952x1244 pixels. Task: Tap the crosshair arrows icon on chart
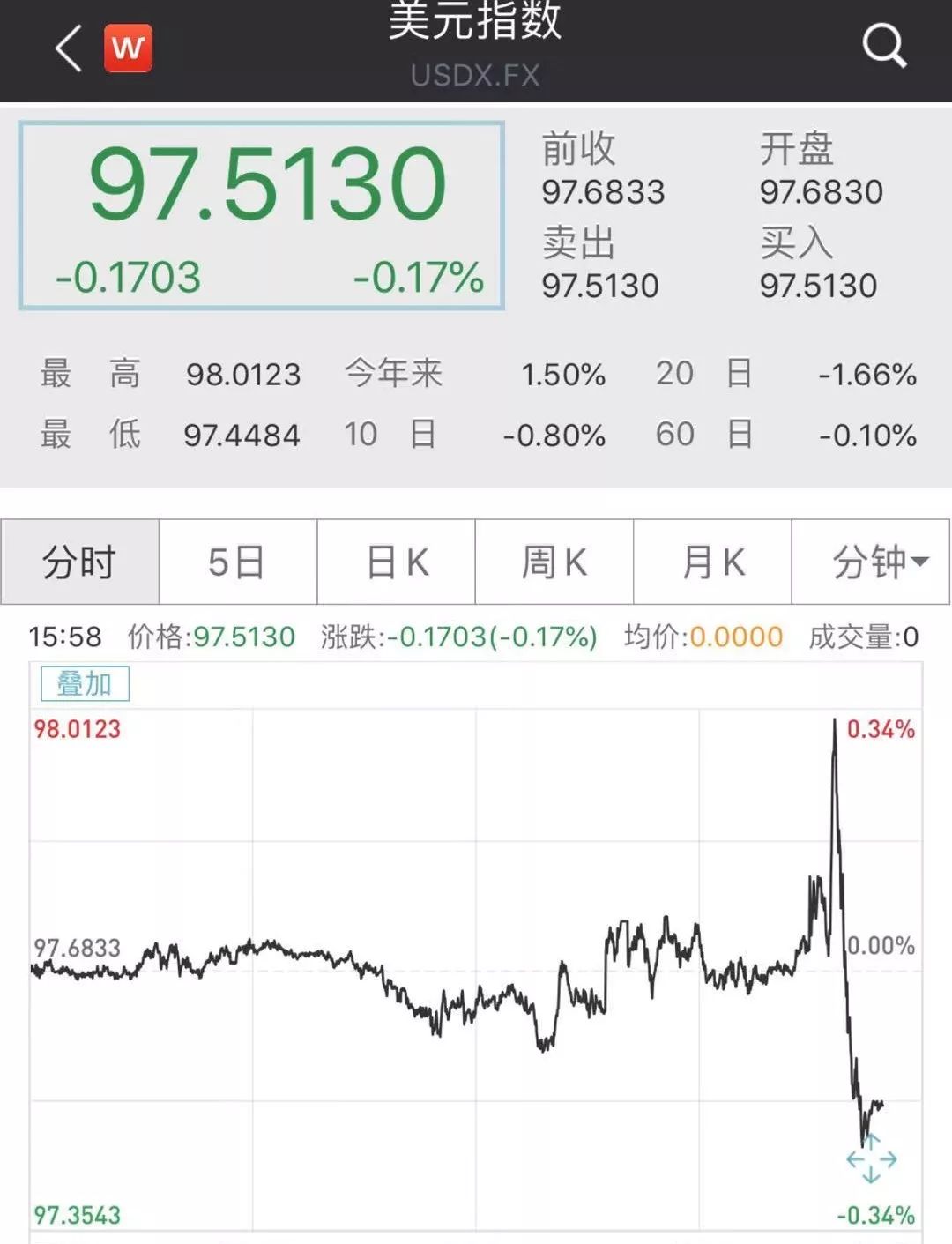click(x=871, y=1158)
